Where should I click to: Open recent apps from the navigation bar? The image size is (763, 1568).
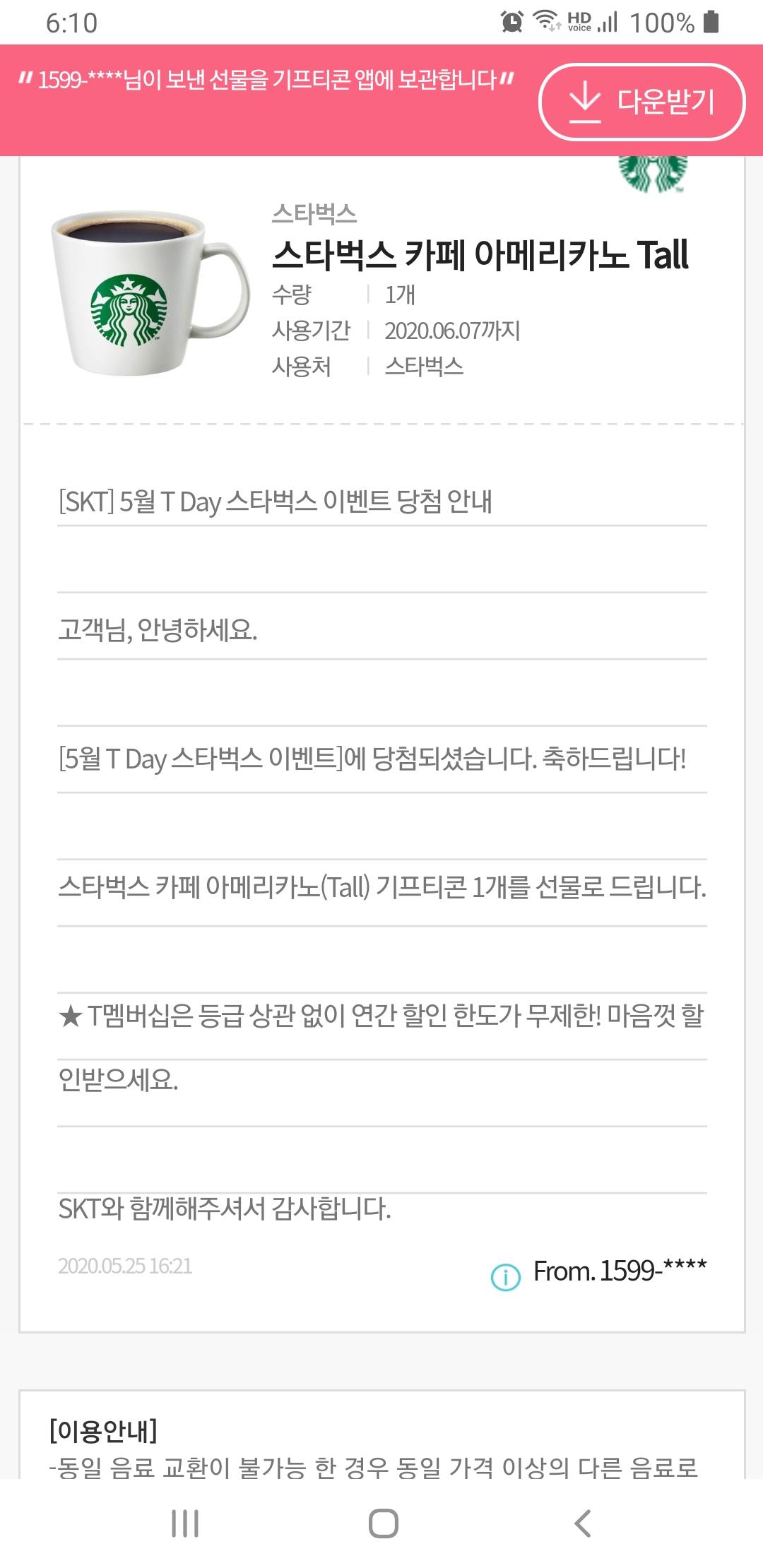click(185, 1523)
